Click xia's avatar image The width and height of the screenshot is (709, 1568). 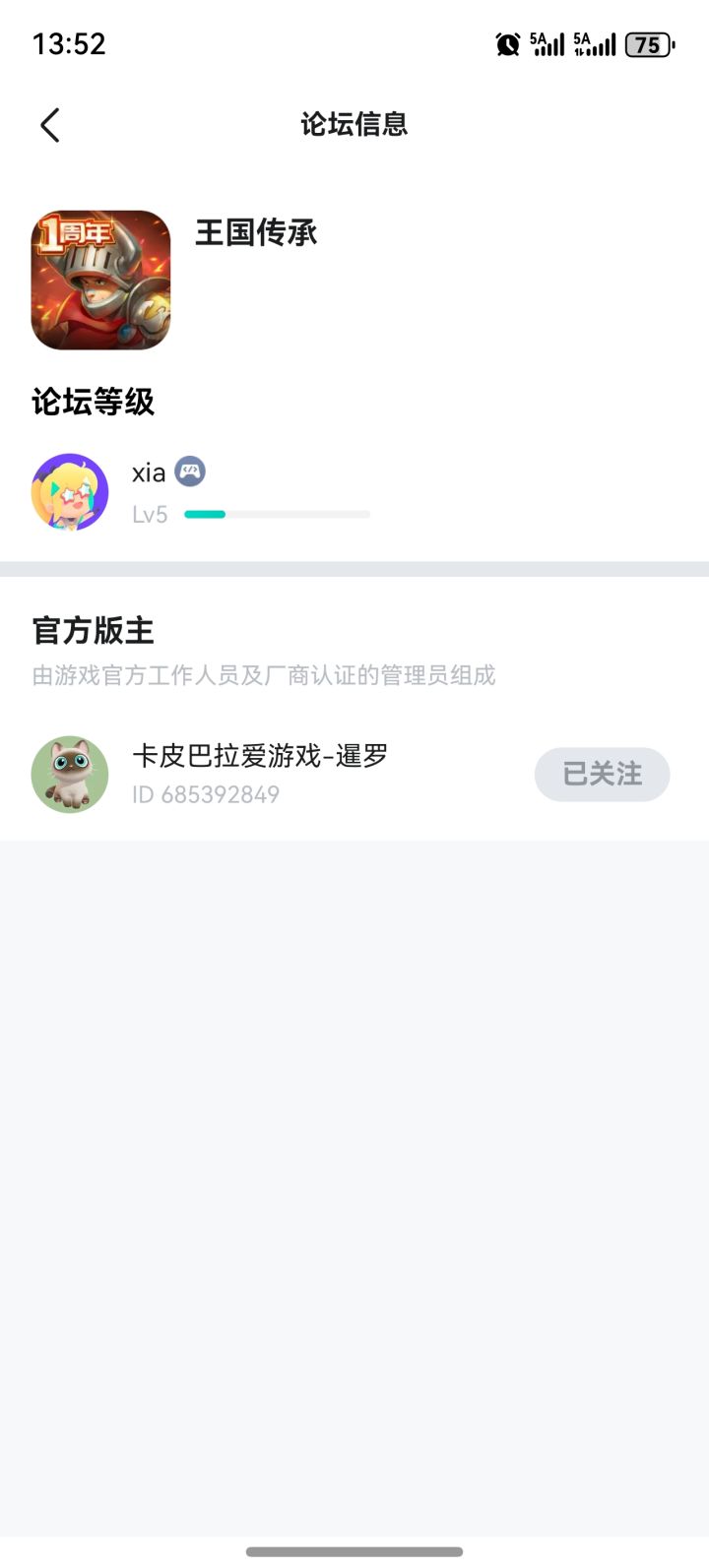pos(69,490)
